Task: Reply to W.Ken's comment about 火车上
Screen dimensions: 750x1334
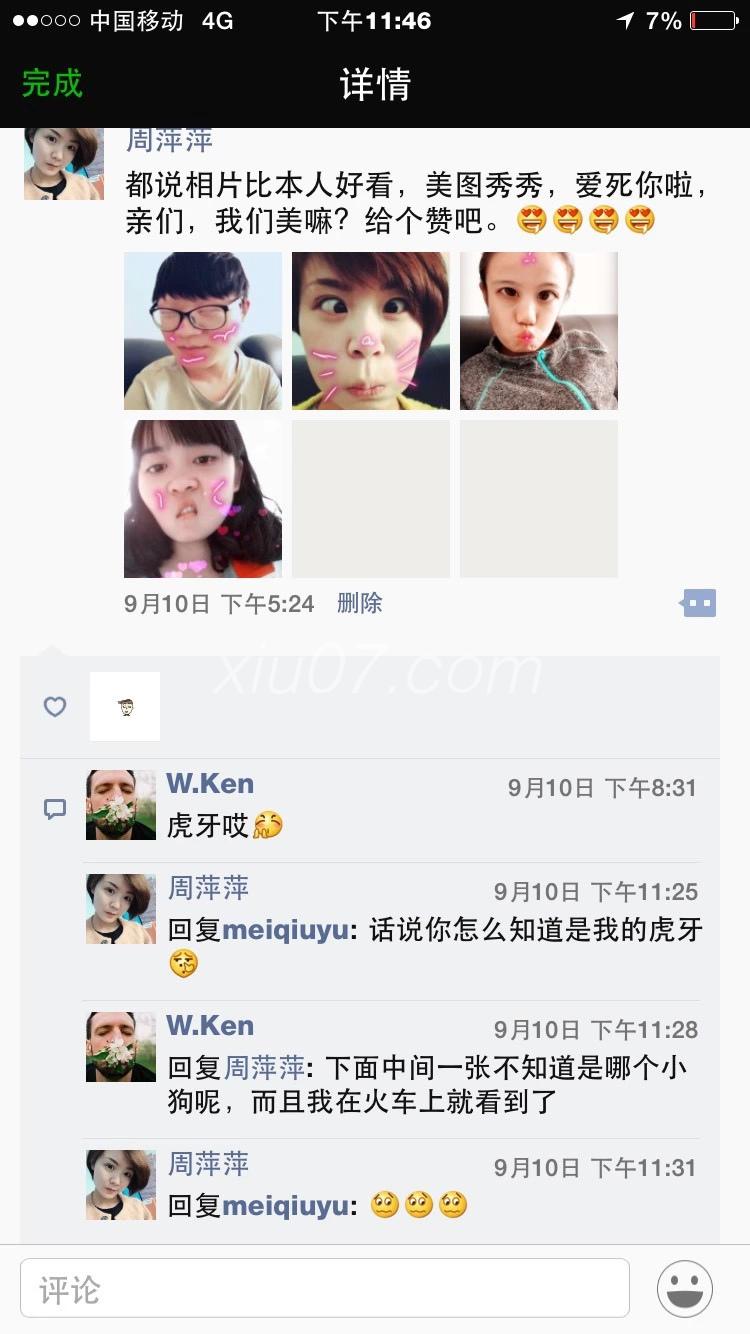Action: [x=430, y=1085]
